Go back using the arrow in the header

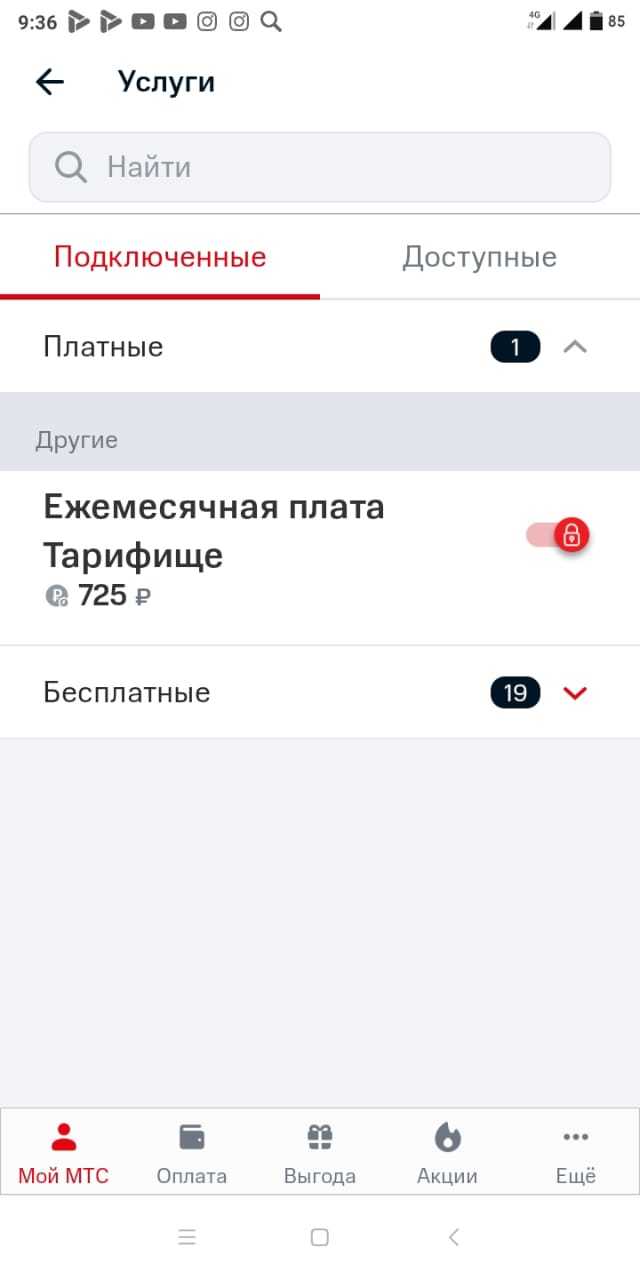pos(50,82)
